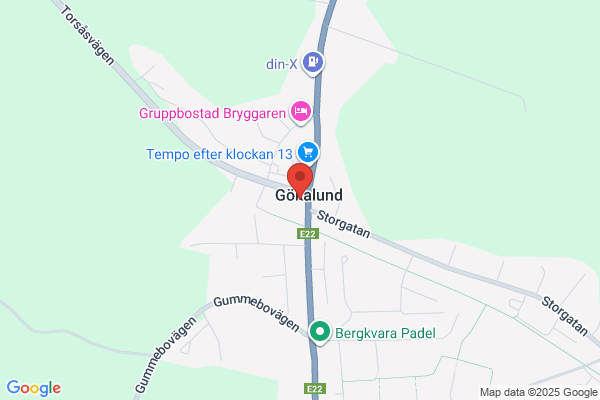Viewport: 600px width, 400px height.
Task: Open the din-X fuel station marker
Action: coord(313,62)
